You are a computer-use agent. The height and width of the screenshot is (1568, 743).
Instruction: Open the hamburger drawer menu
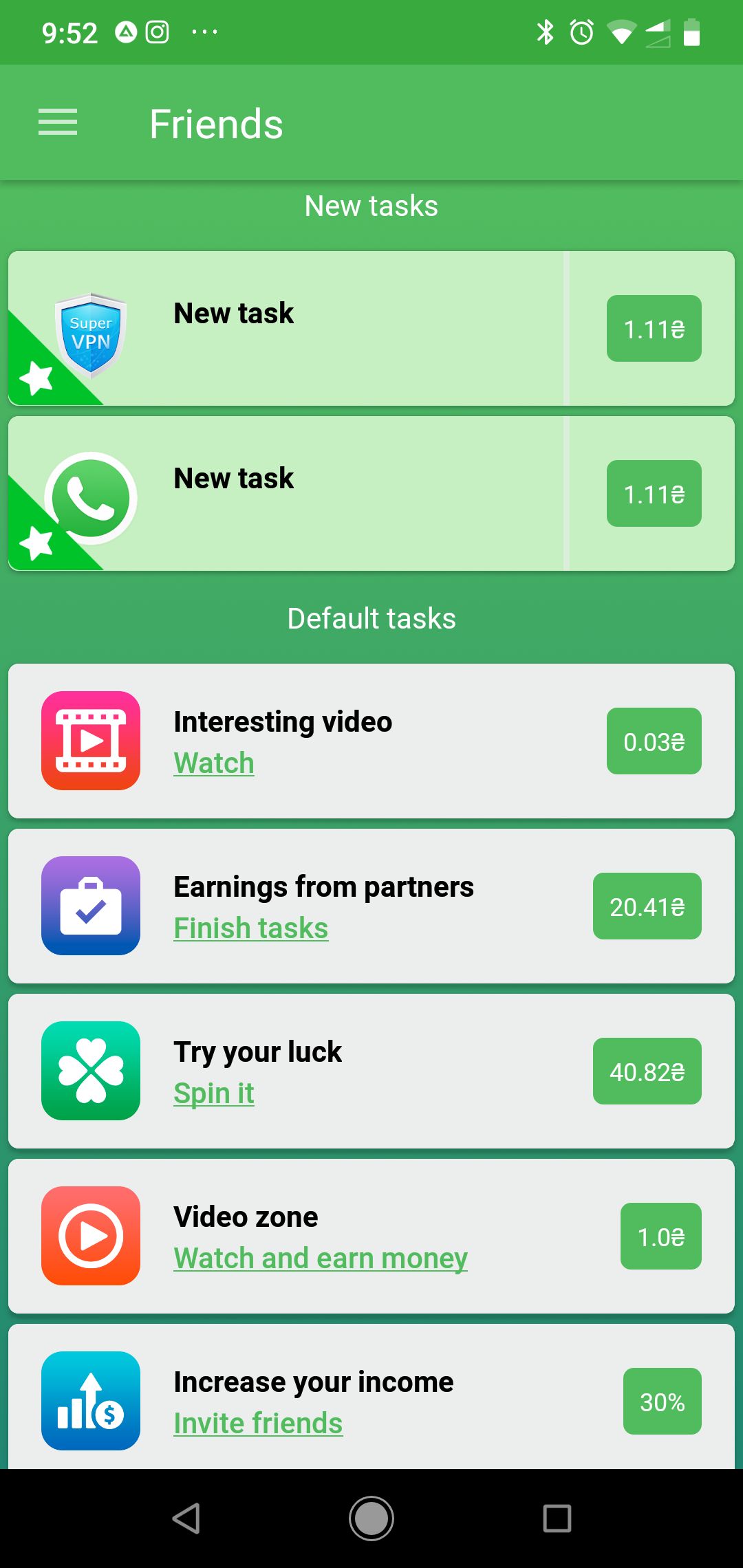click(x=58, y=122)
